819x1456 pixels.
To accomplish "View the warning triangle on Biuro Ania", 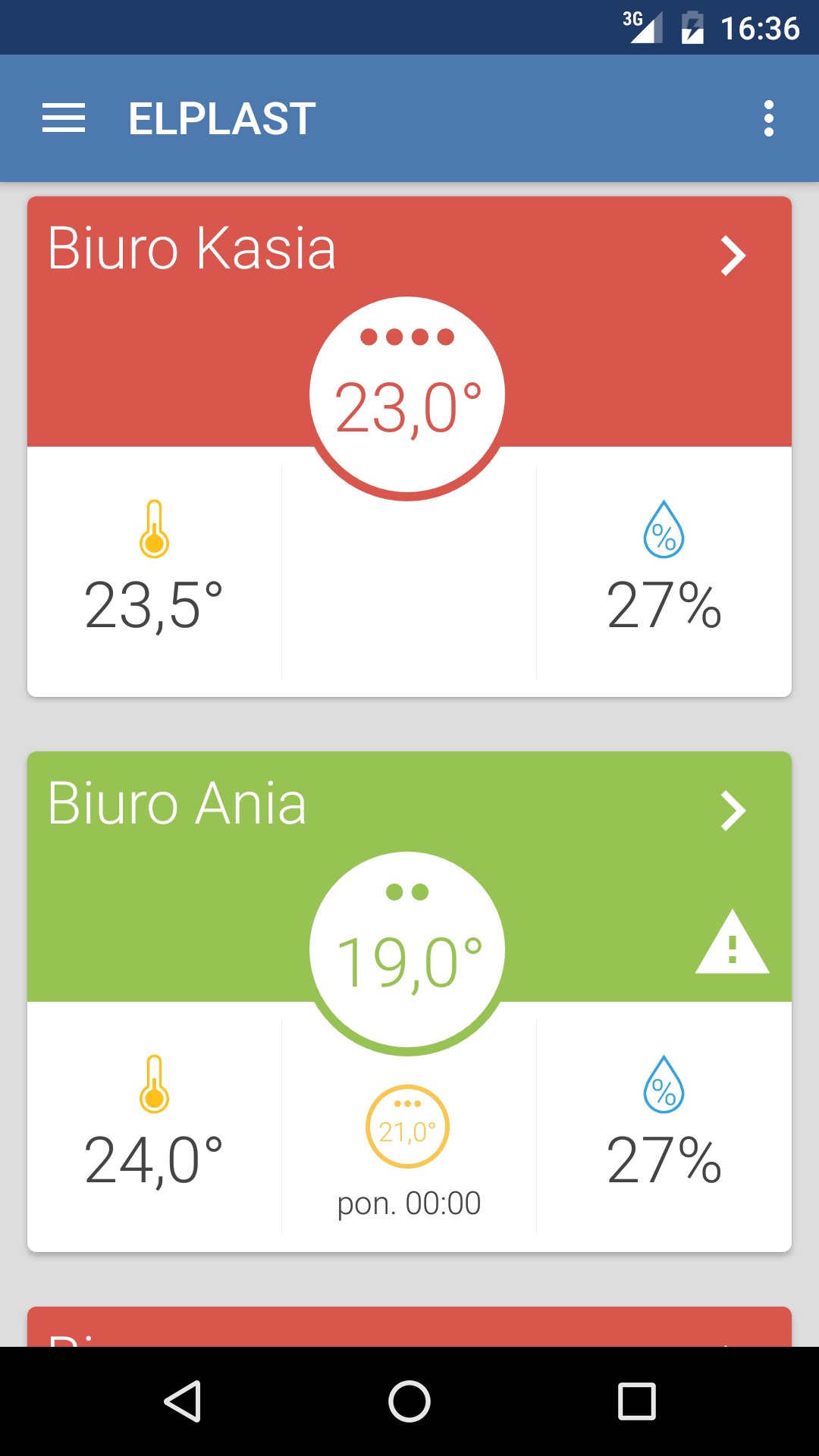I will 732,944.
